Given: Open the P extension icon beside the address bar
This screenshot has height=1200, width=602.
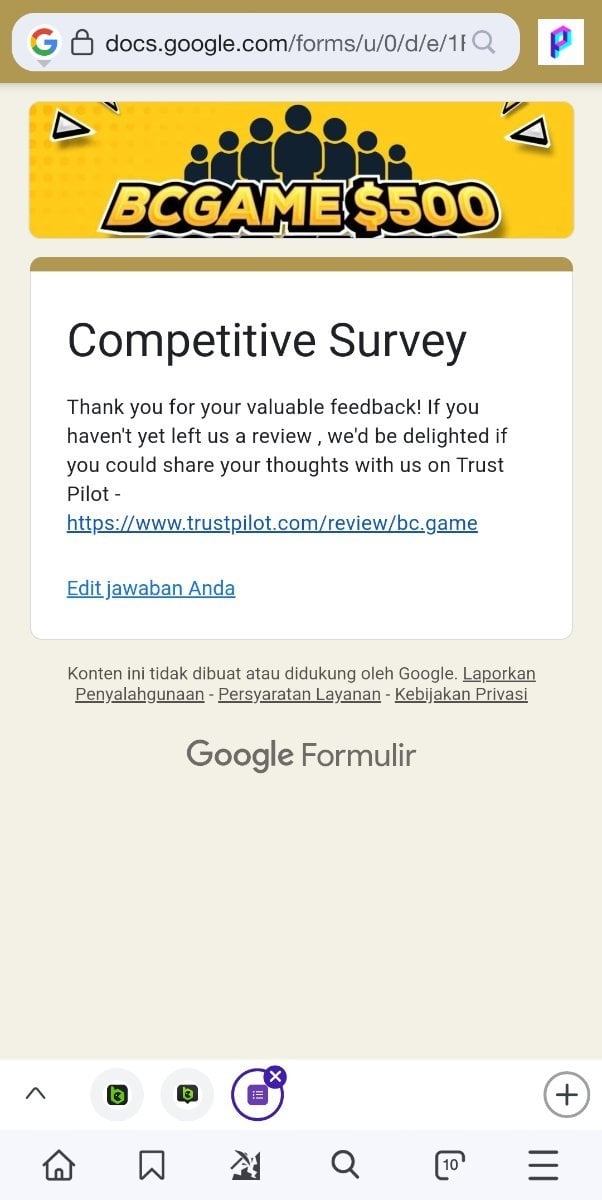Looking at the screenshot, I should click(x=560, y=42).
